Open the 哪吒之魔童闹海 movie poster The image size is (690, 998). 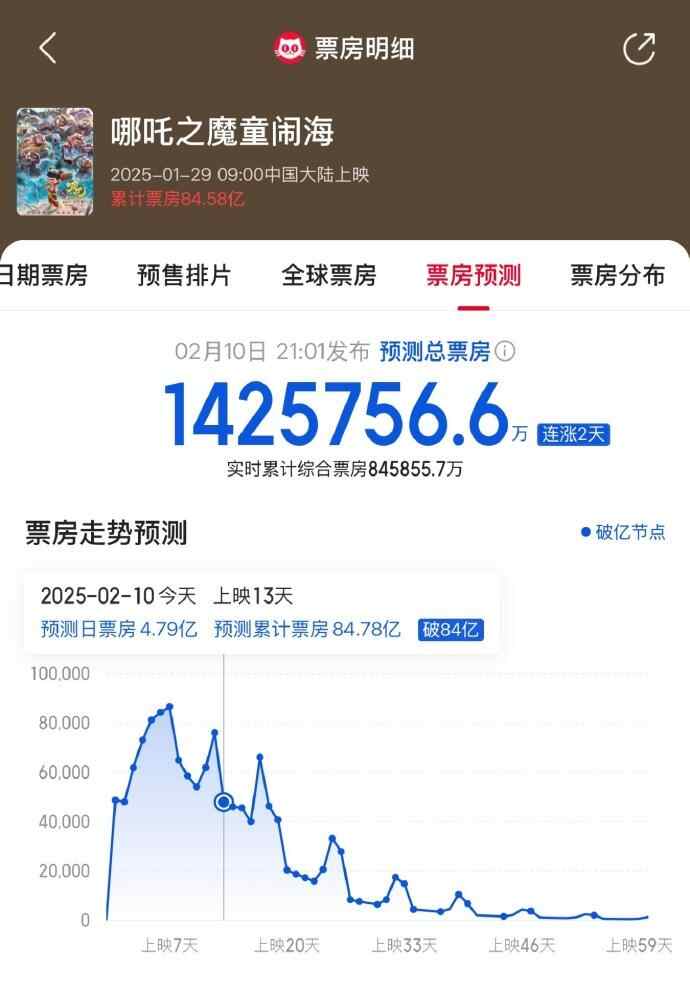click(x=54, y=162)
